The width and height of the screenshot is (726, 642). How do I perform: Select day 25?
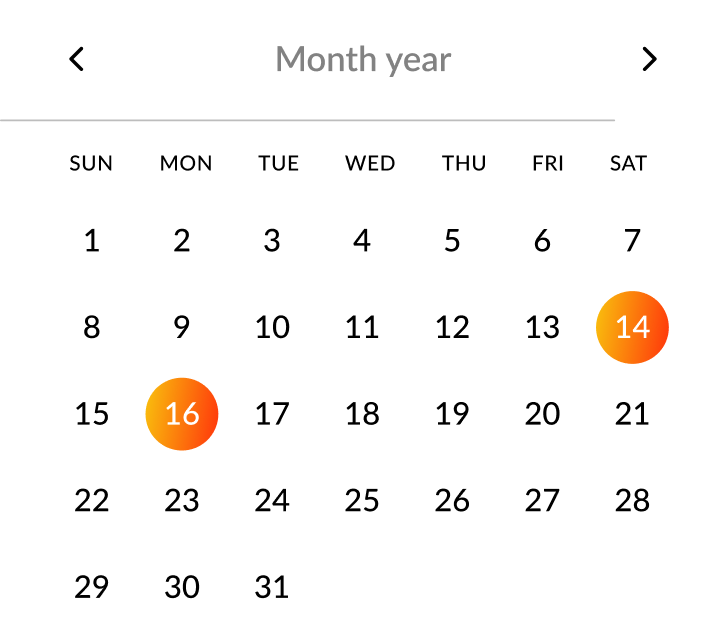click(362, 500)
